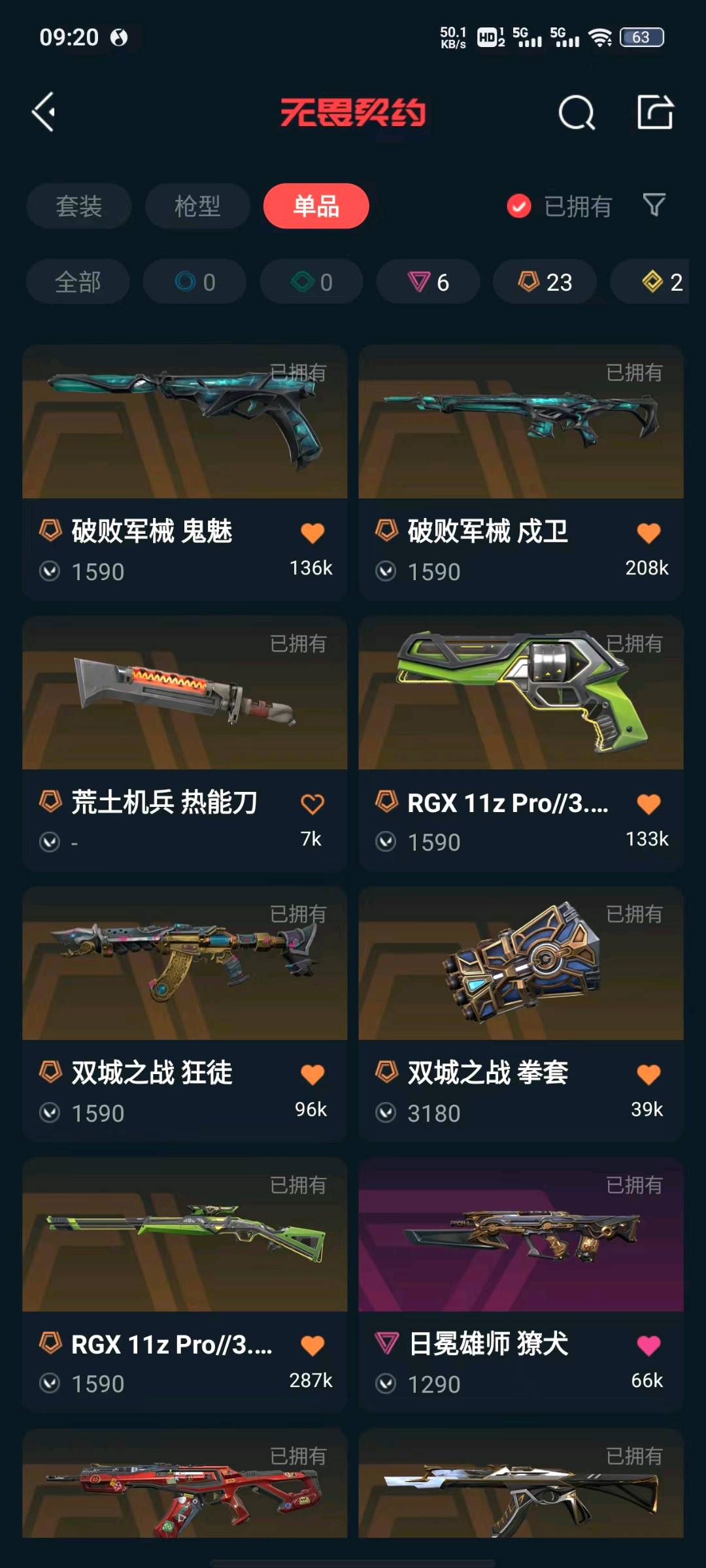Open the filter funnel icon
This screenshot has width=706, height=1568.
(654, 205)
